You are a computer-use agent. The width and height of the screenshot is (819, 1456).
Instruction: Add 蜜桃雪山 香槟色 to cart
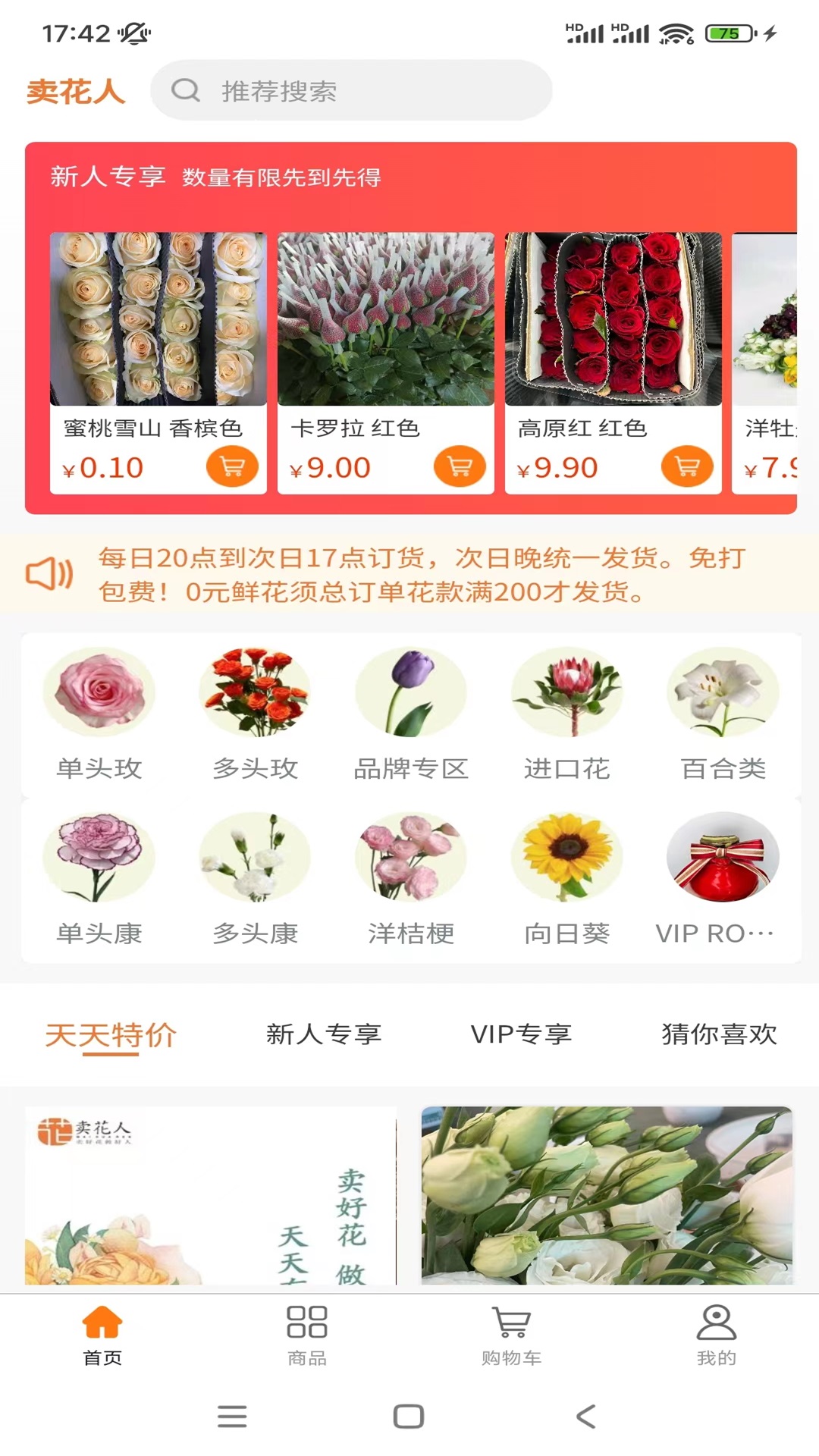pos(232,467)
